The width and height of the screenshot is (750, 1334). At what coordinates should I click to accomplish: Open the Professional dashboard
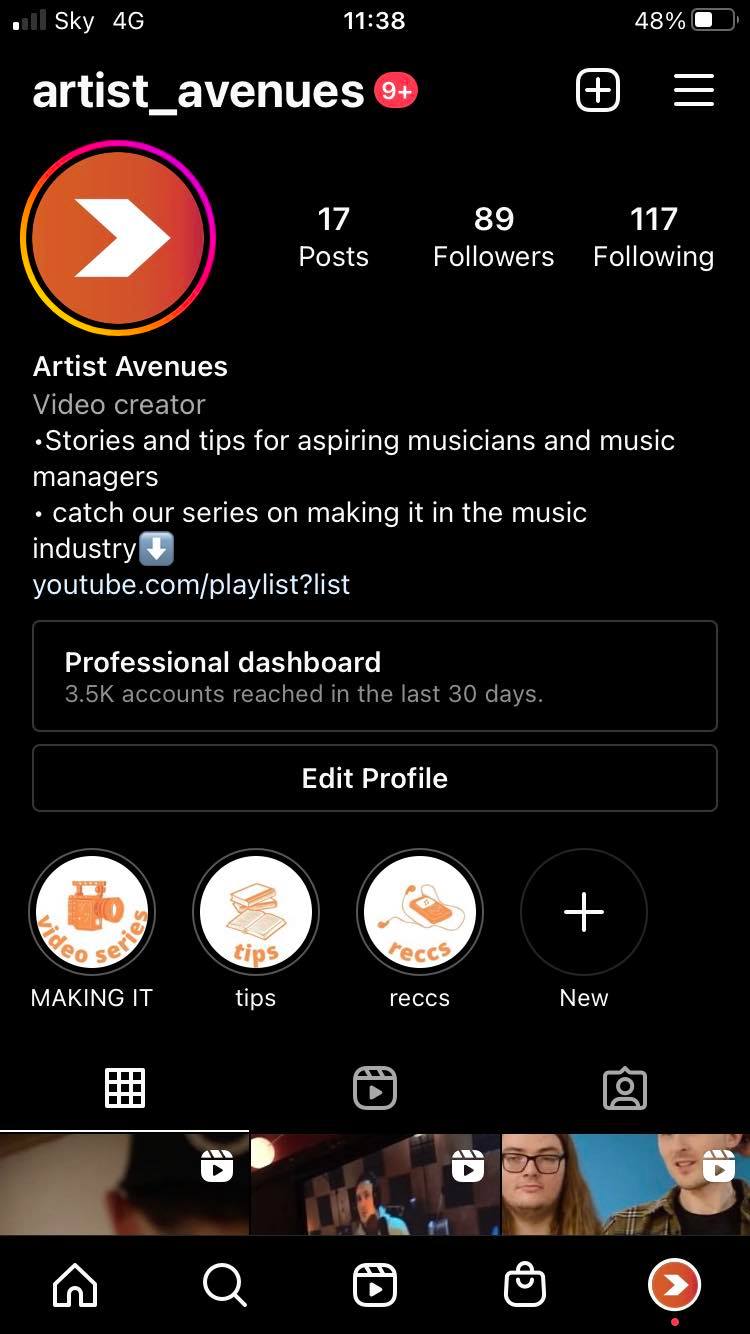(375, 677)
